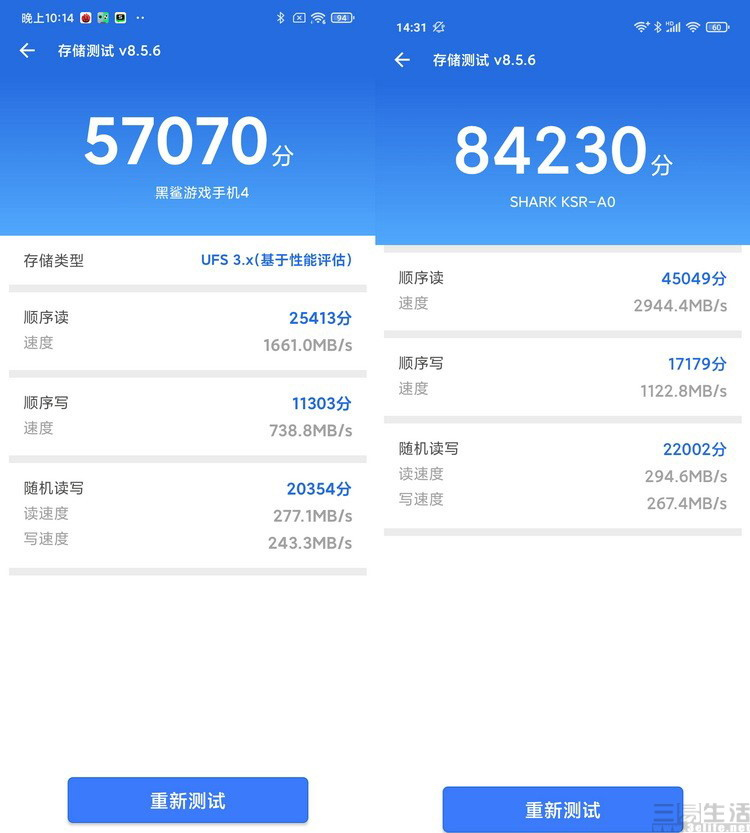Select the 存储测试 v8.5.6 title on left

tap(110, 51)
